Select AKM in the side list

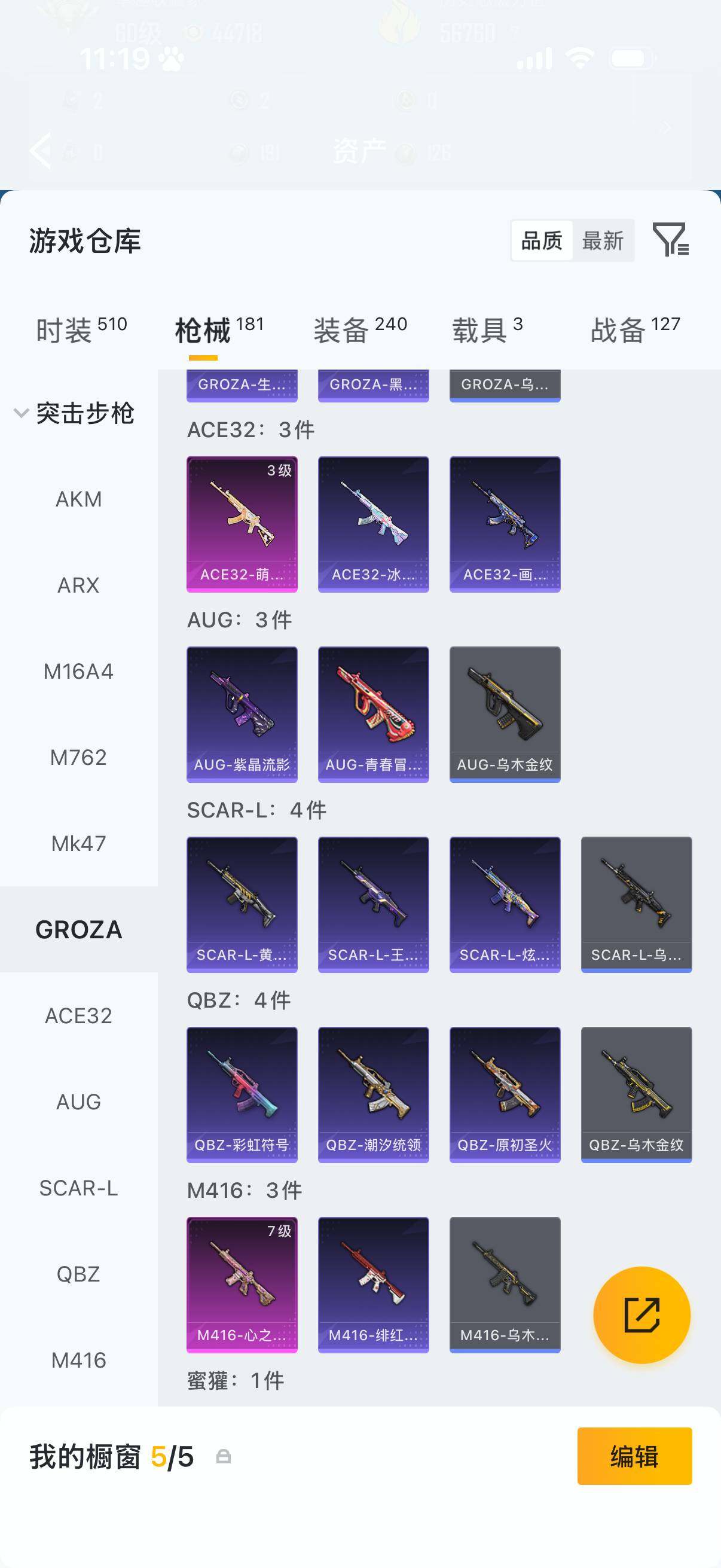click(x=78, y=499)
